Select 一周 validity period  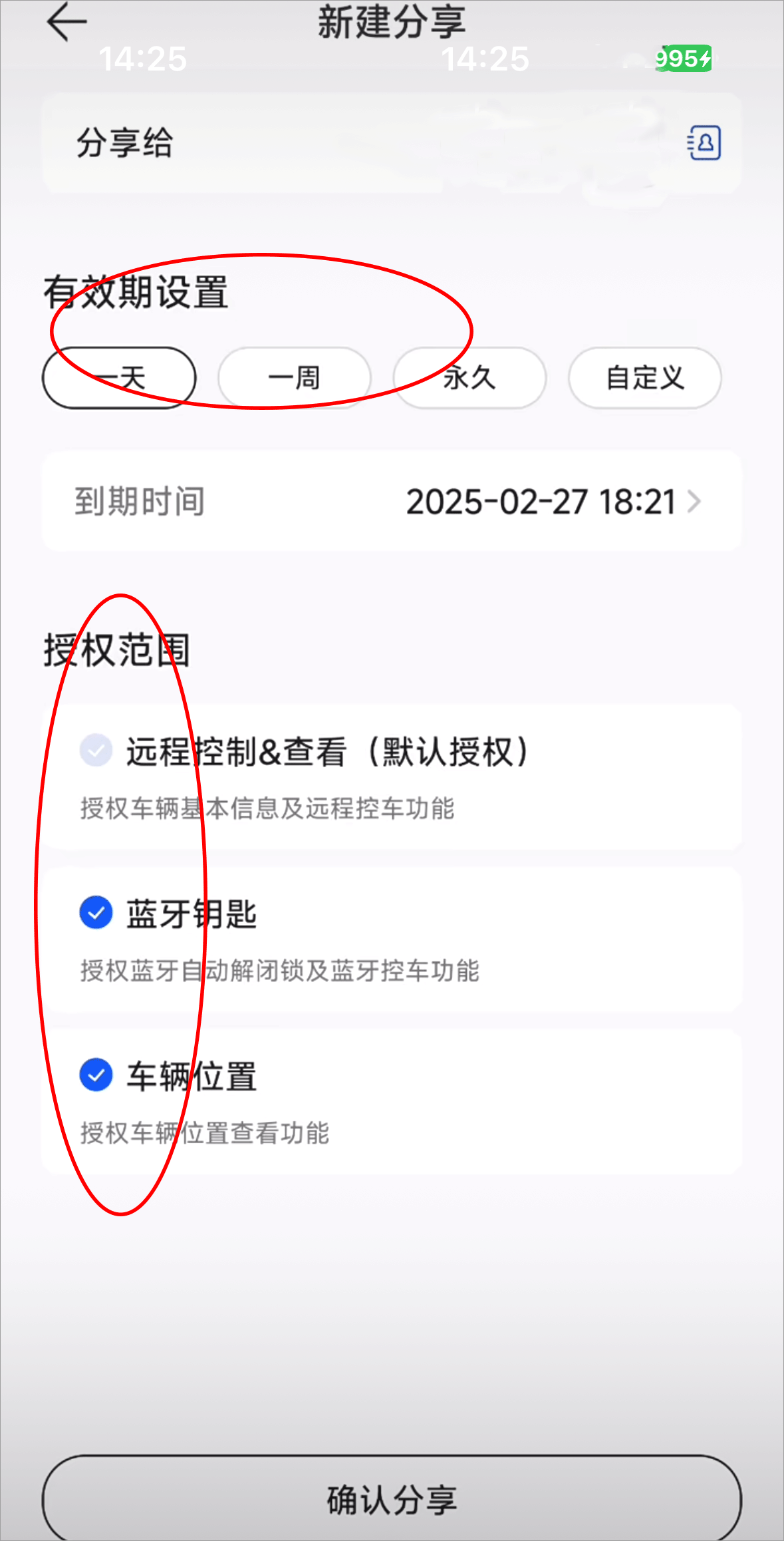294,378
